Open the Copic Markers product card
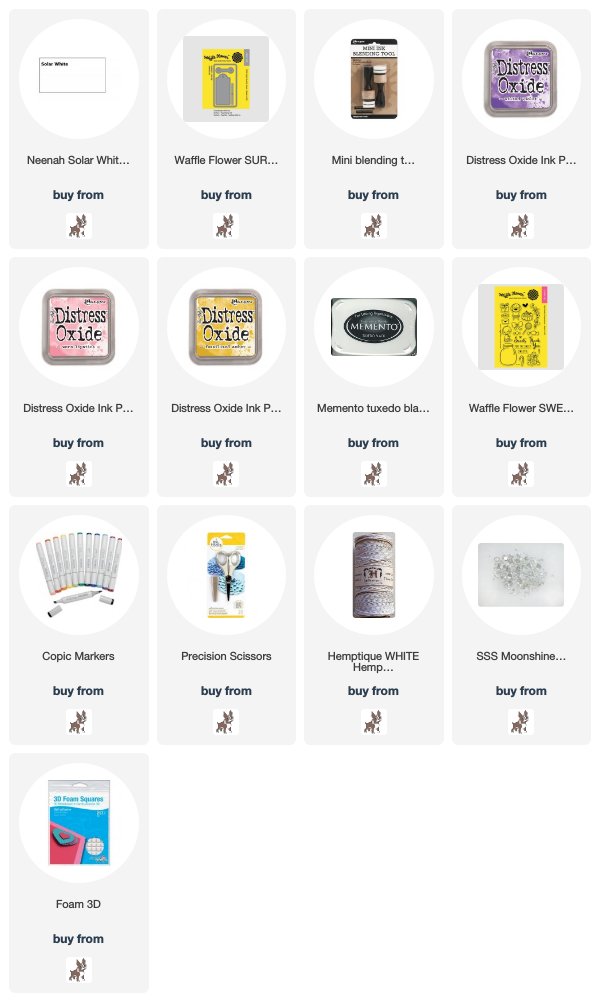This screenshot has width=600, height=1002. (x=78, y=574)
